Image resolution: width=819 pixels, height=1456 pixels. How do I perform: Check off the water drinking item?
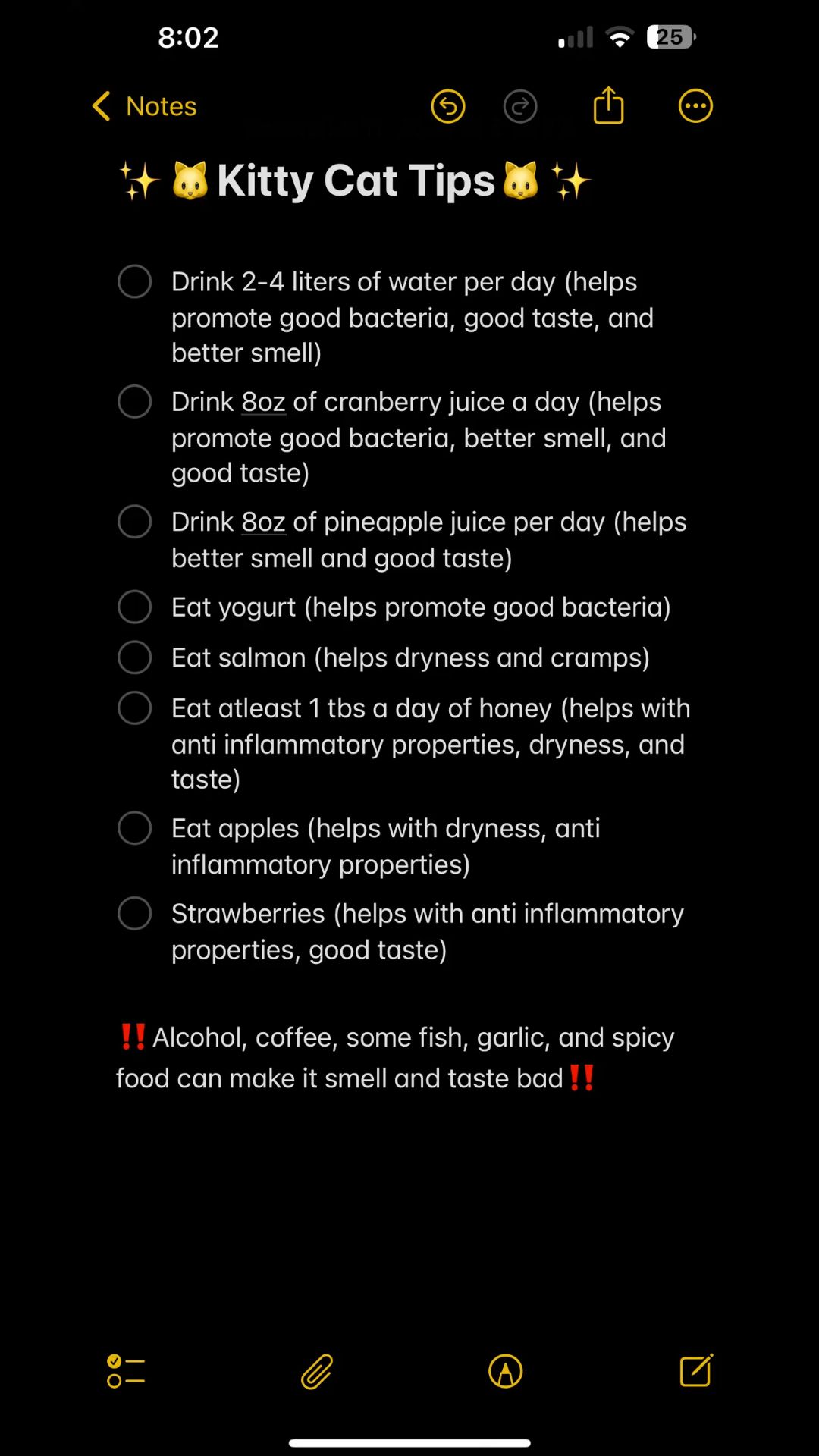click(135, 281)
